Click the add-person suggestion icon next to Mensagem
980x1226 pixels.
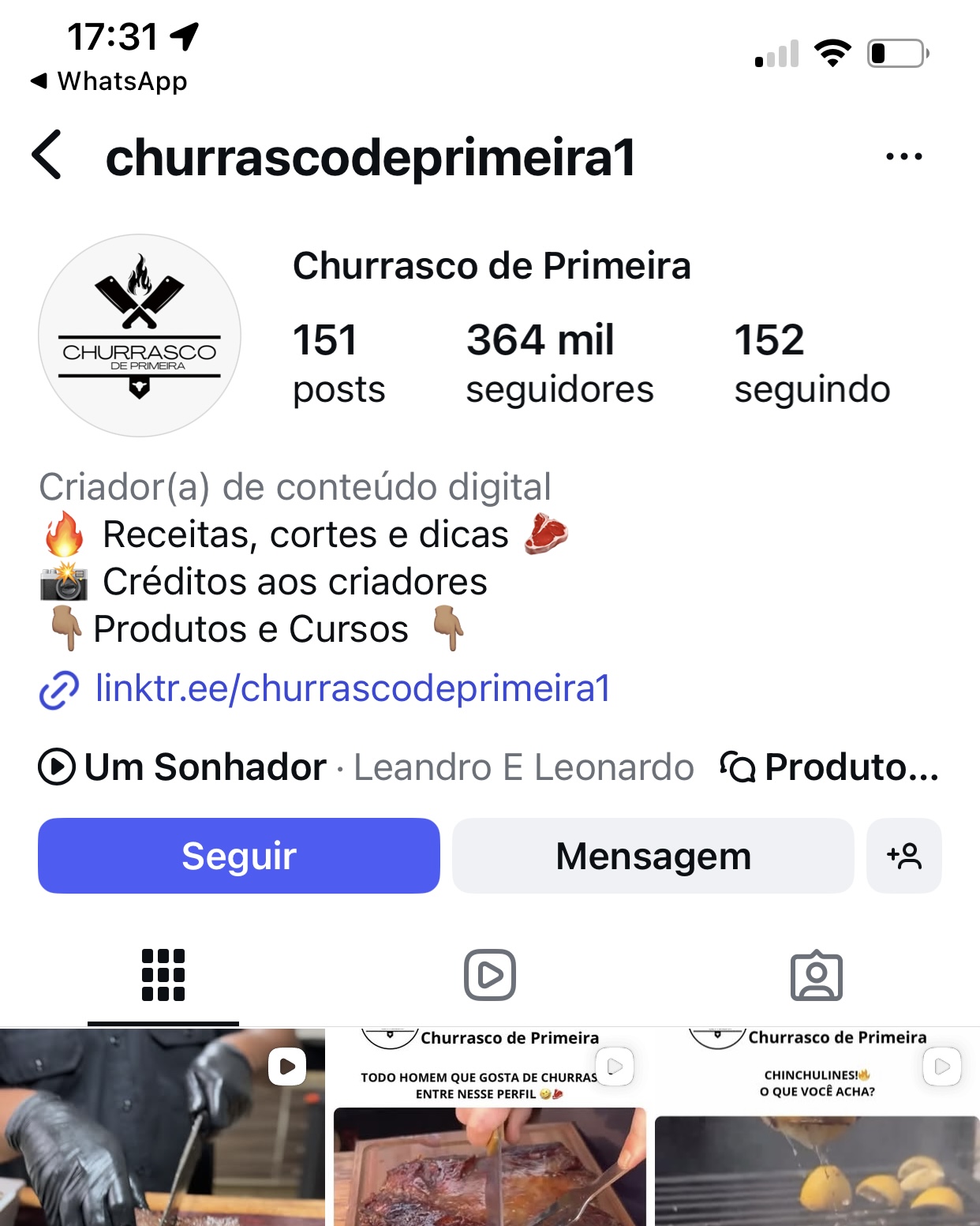(x=904, y=855)
